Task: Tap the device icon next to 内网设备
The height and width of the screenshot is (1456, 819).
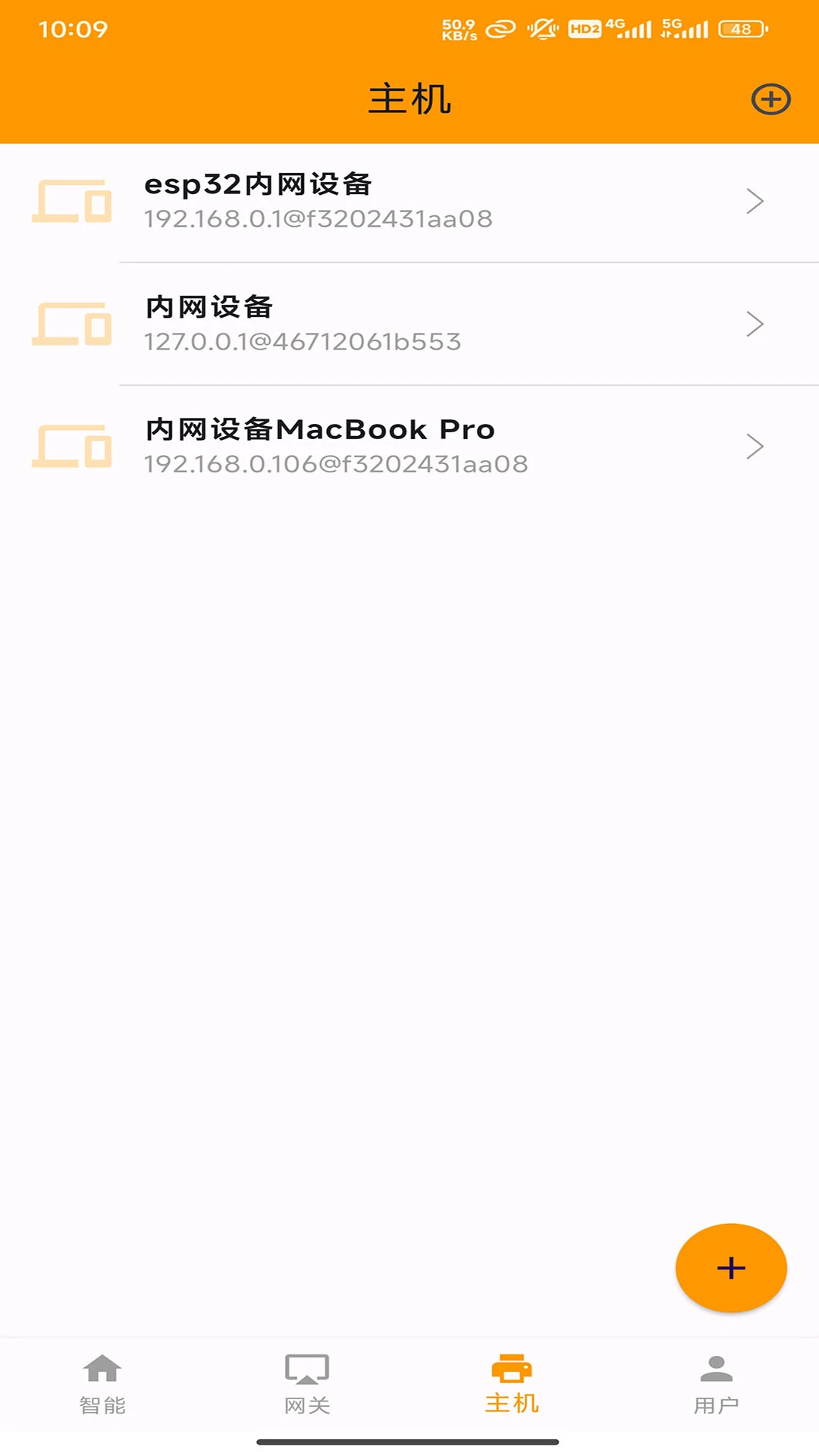Action: click(x=71, y=324)
